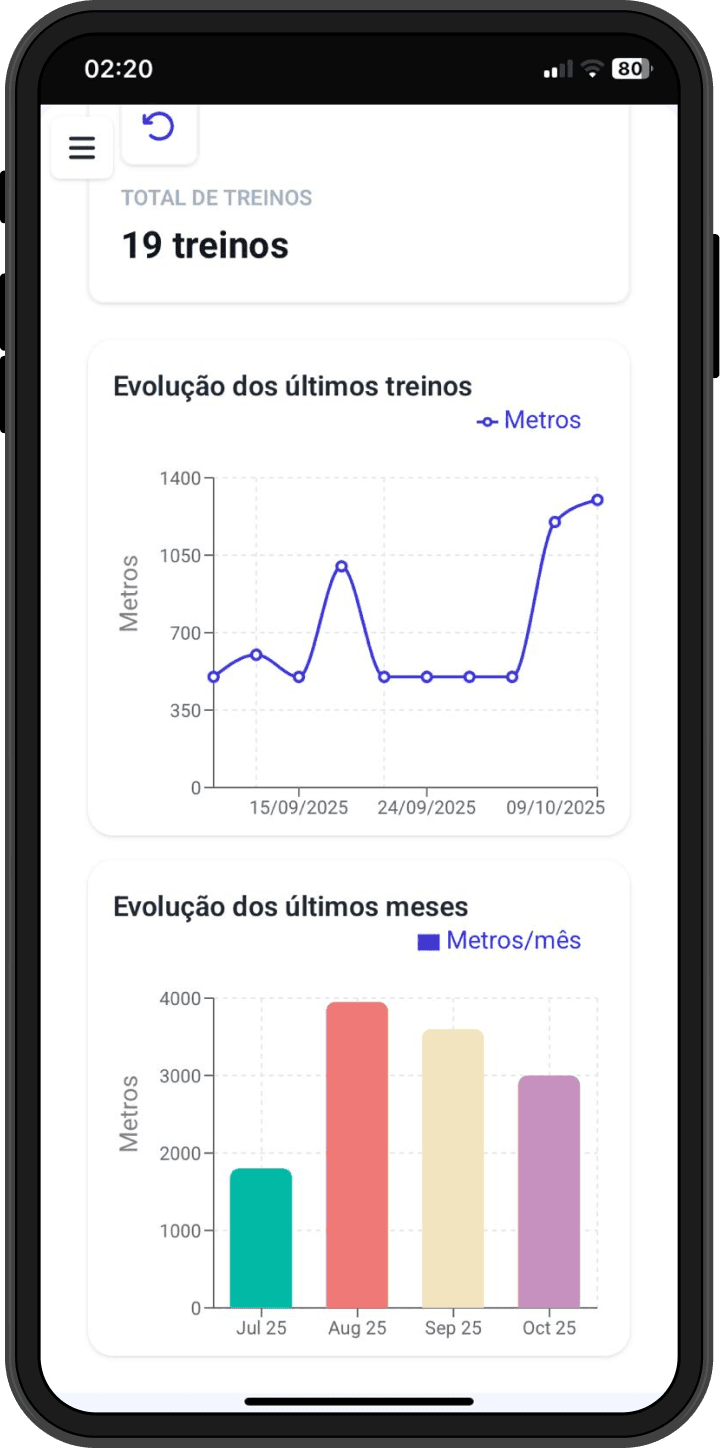Screen dimensions: 720x1449
Task: Click the first data point on the line chart
Action: tap(214, 676)
